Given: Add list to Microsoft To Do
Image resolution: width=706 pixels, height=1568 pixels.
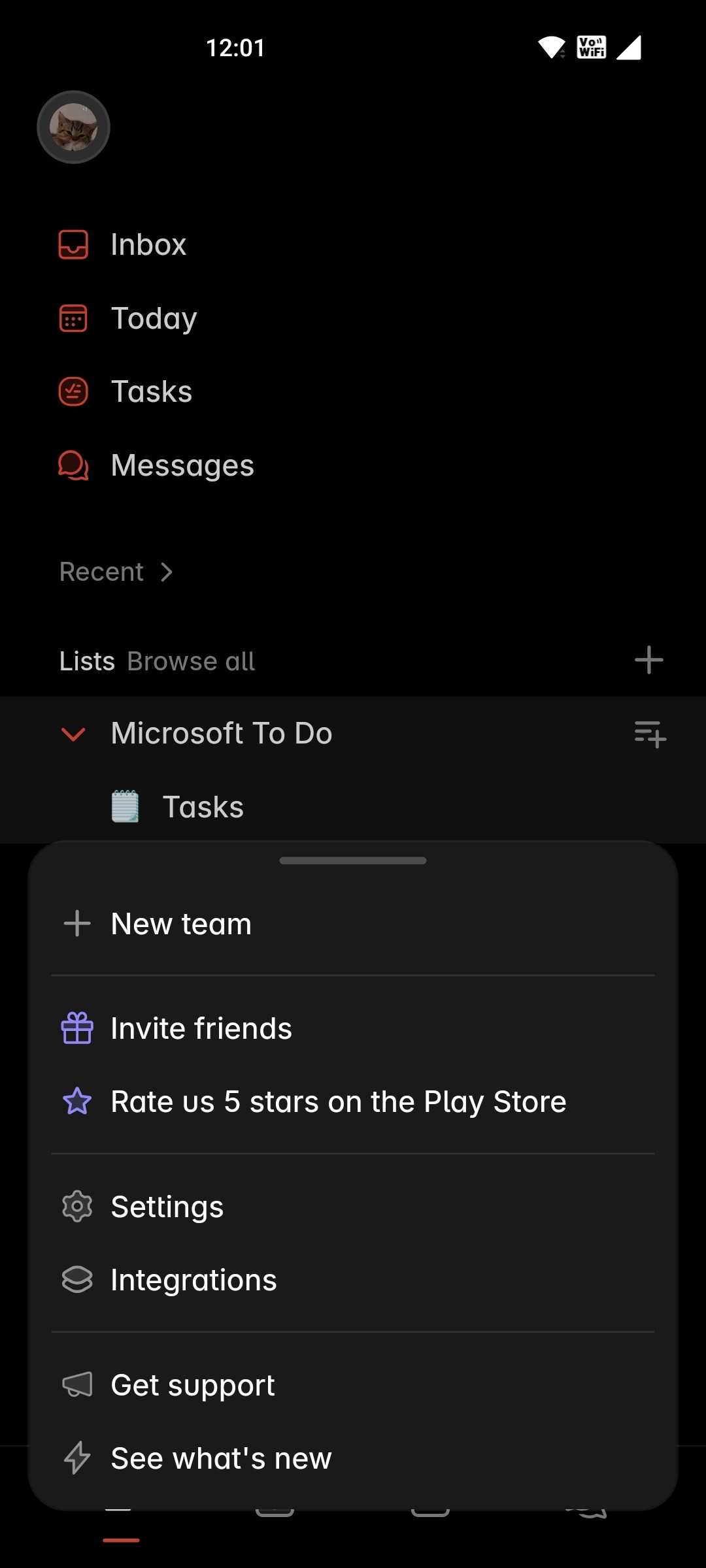Looking at the screenshot, I should click(x=650, y=734).
